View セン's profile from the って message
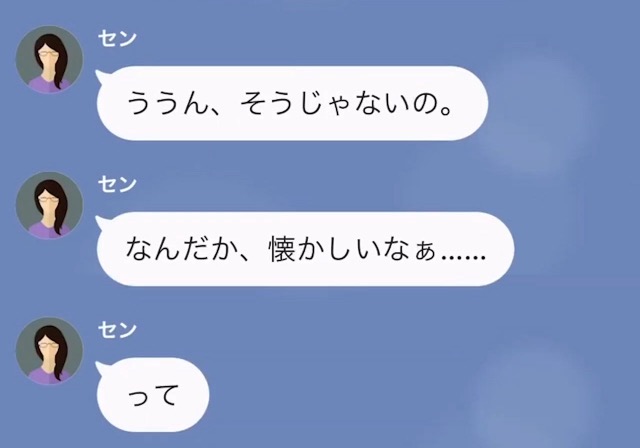This screenshot has width=640, height=448. point(49,352)
